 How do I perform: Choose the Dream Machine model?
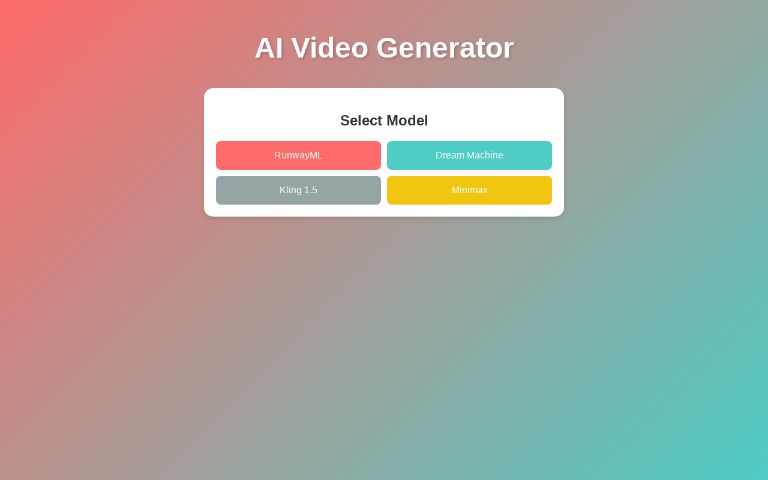[469, 155]
